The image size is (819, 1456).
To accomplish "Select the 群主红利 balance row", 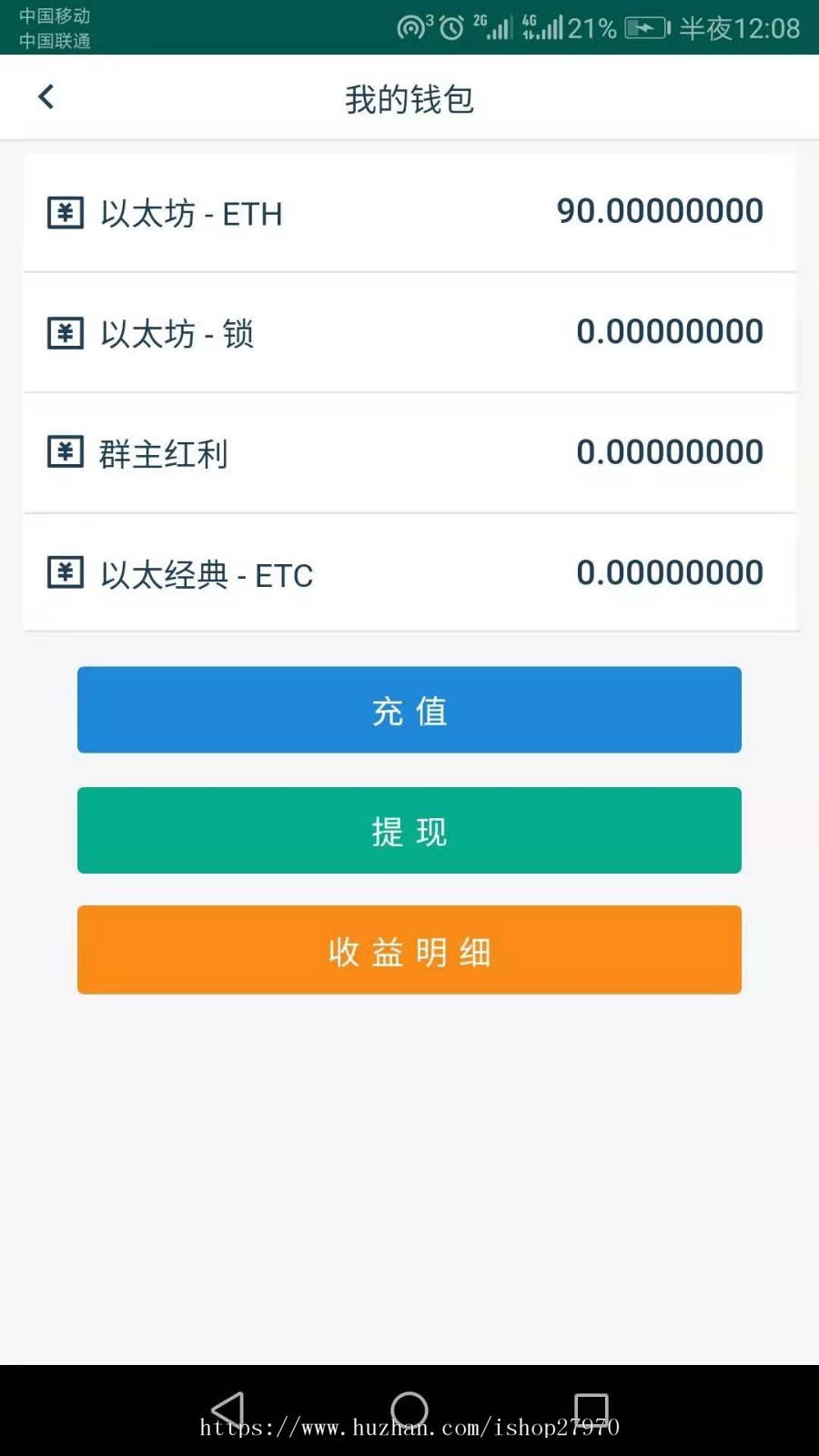I will click(409, 452).
